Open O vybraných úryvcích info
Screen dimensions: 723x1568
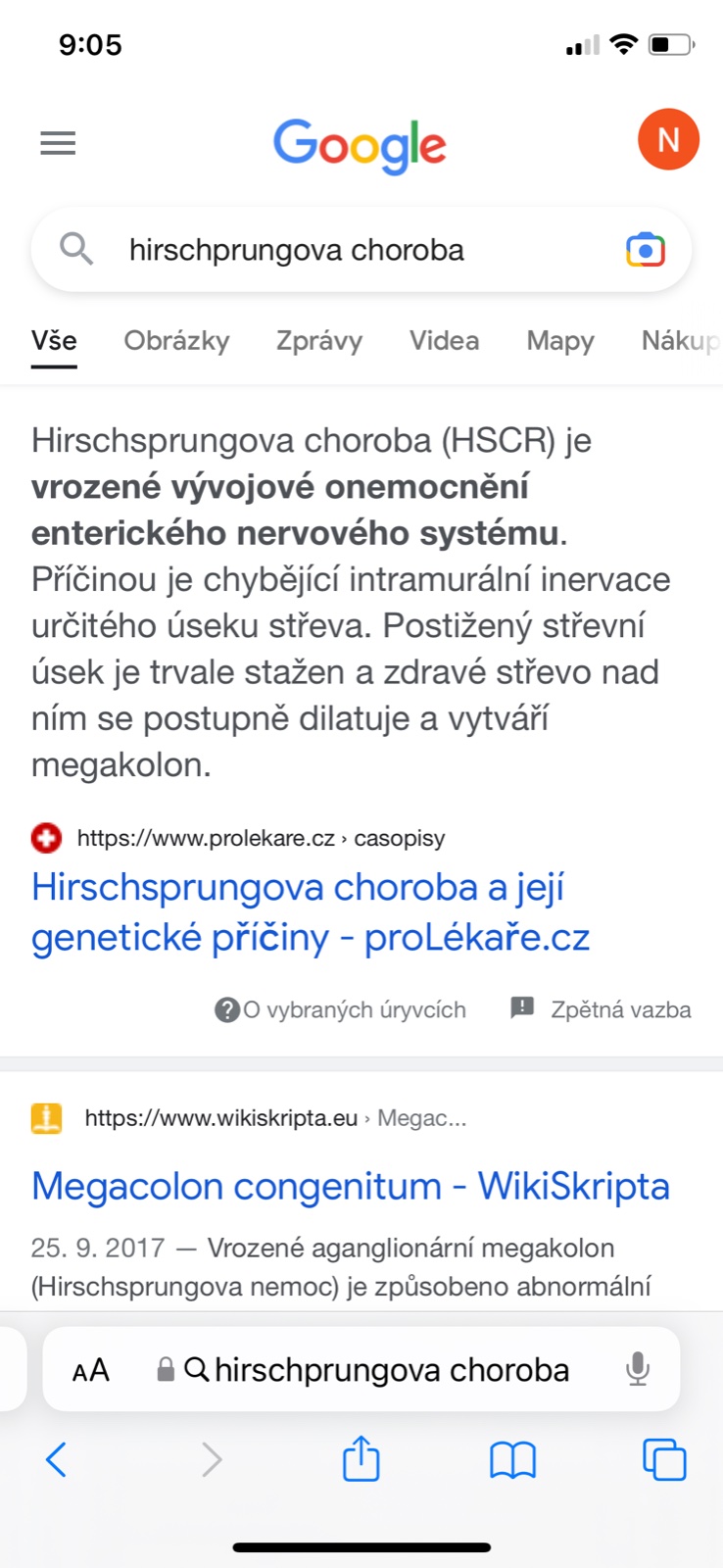pyautogui.click(x=340, y=1009)
